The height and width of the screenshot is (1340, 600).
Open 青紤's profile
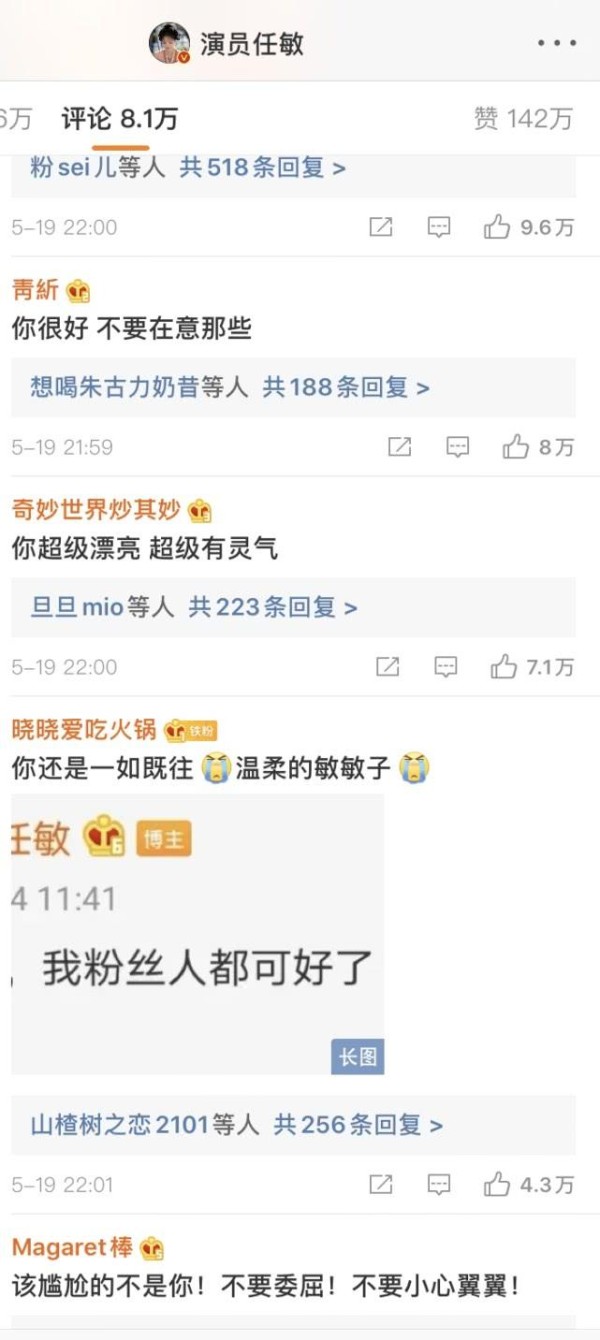[36, 290]
